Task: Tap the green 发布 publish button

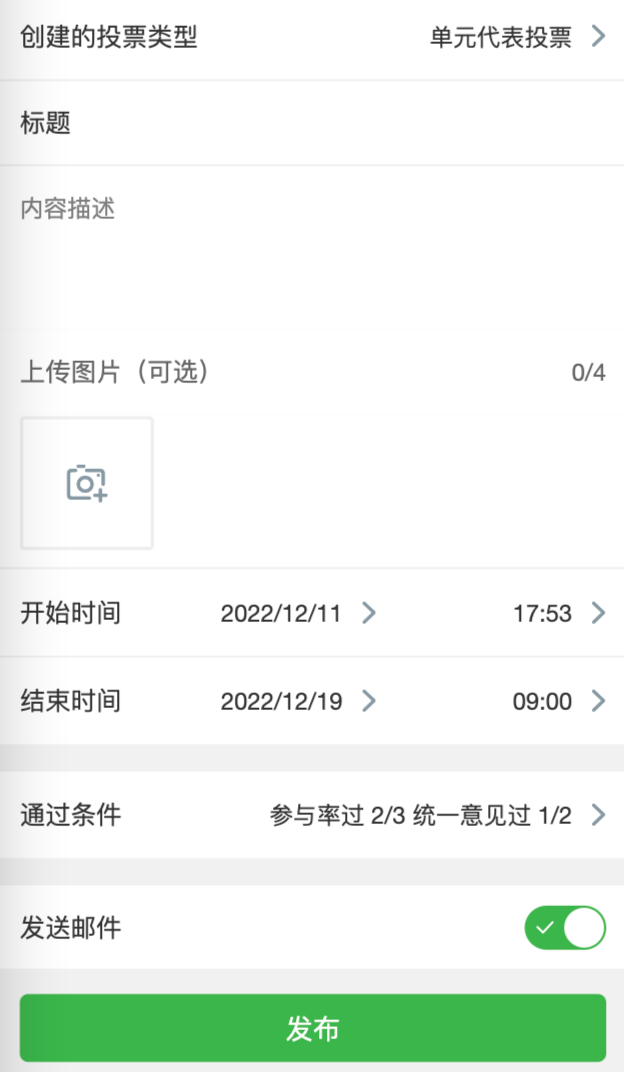Action: click(313, 1028)
